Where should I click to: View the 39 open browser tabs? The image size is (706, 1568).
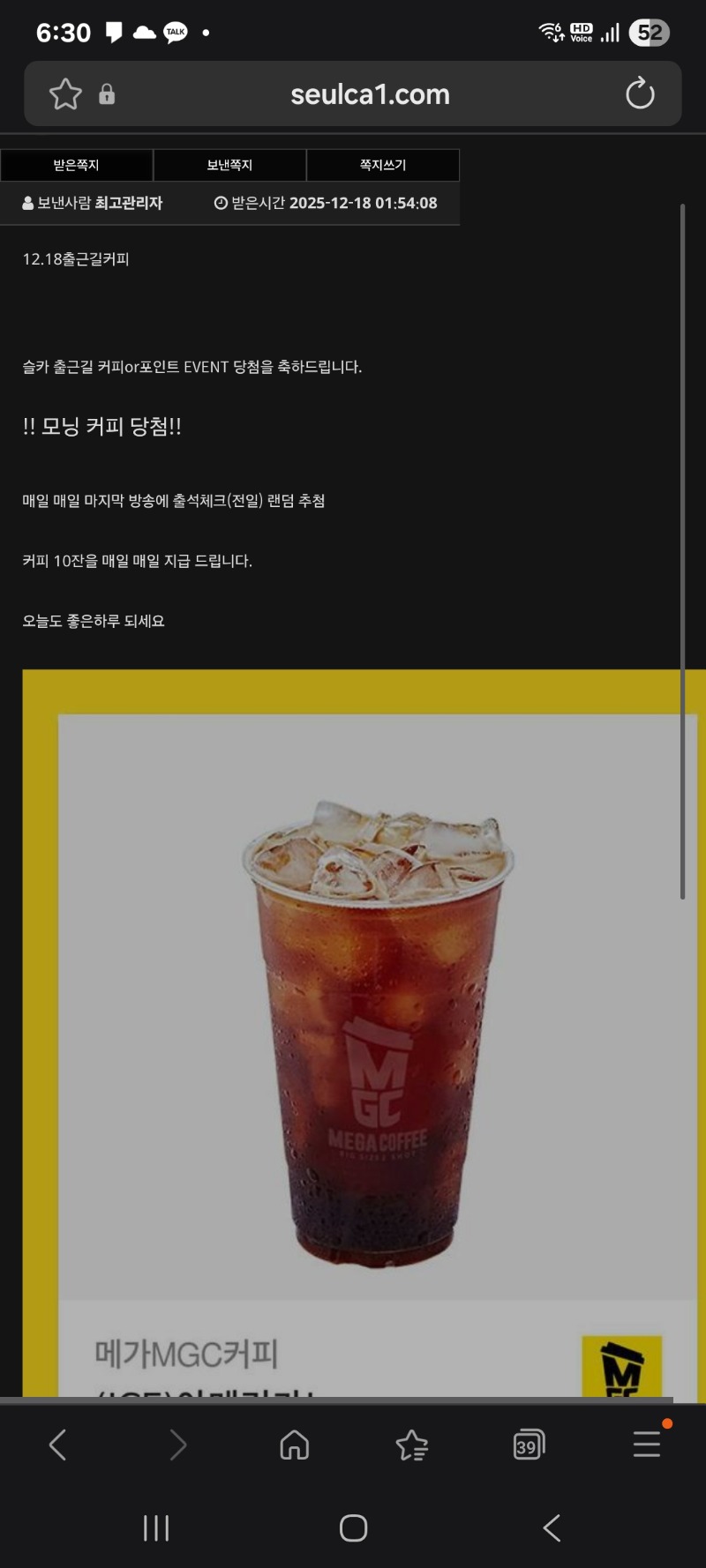pyautogui.click(x=529, y=1445)
